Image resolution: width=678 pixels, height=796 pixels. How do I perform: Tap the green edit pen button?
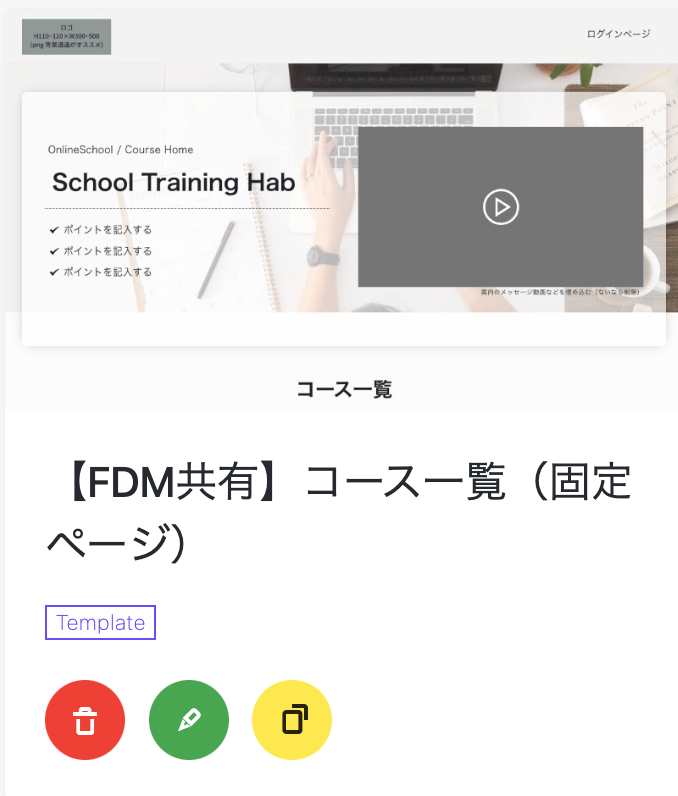[x=189, y=719]
